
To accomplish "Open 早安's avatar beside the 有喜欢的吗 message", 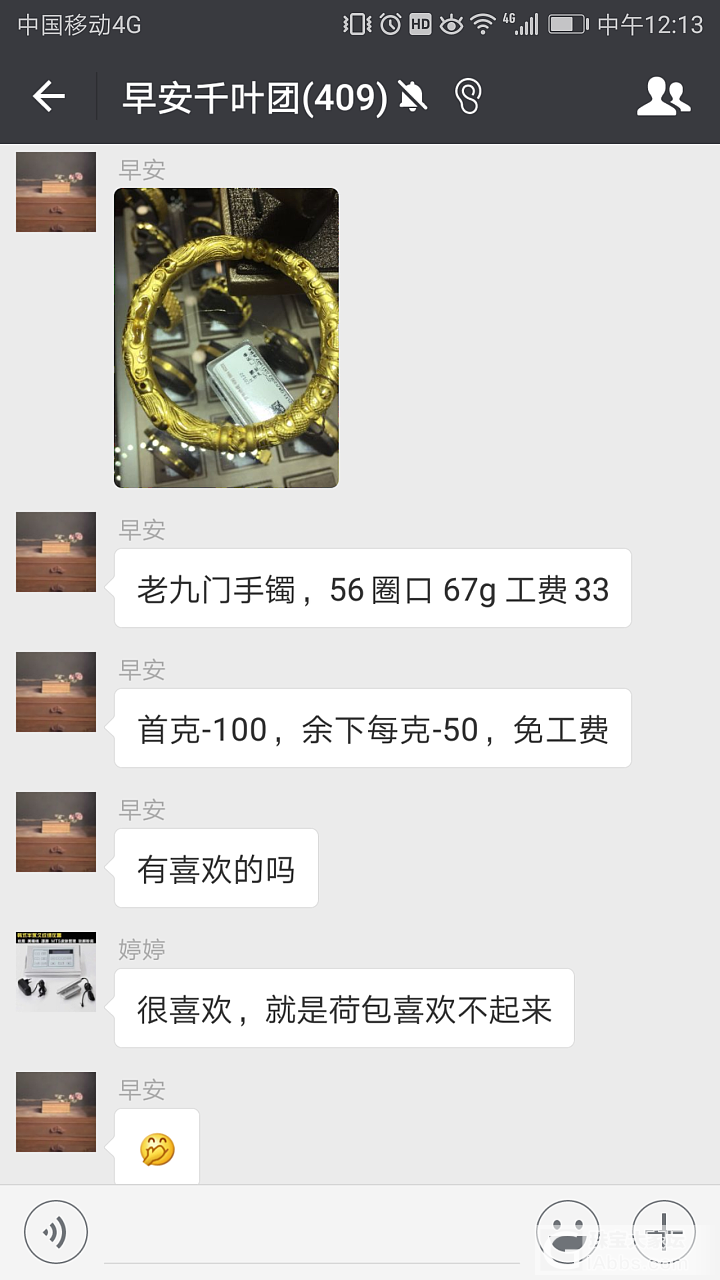I will tap(56, 832).
